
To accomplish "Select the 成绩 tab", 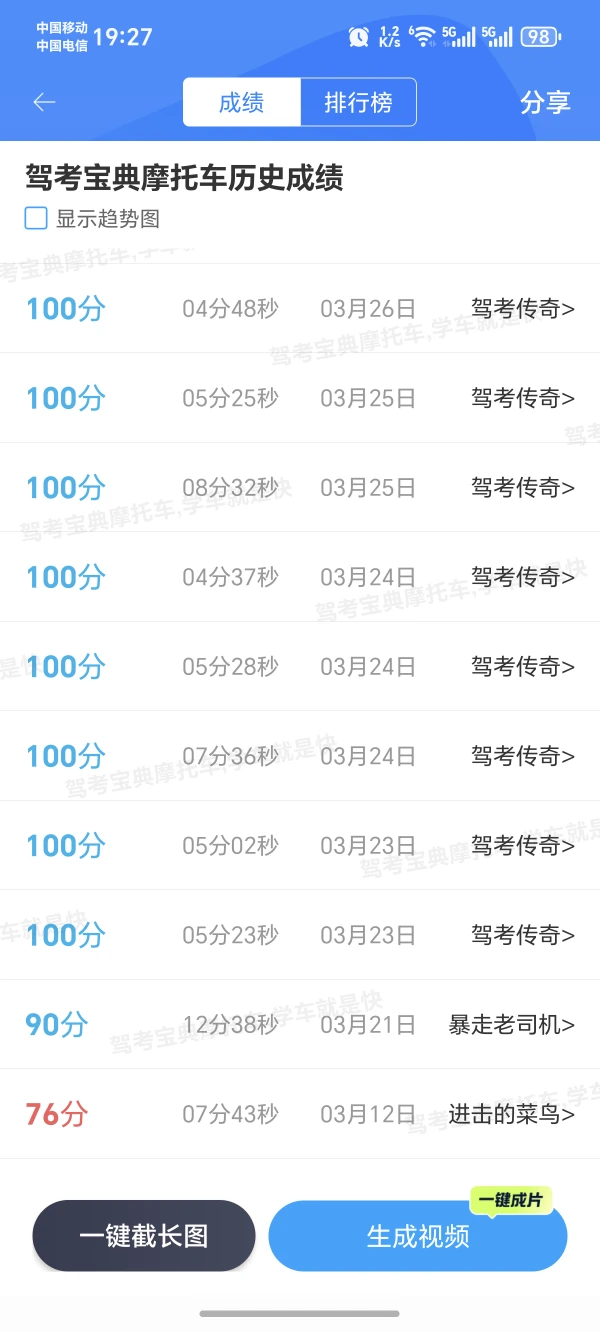I will click(241, 102).
